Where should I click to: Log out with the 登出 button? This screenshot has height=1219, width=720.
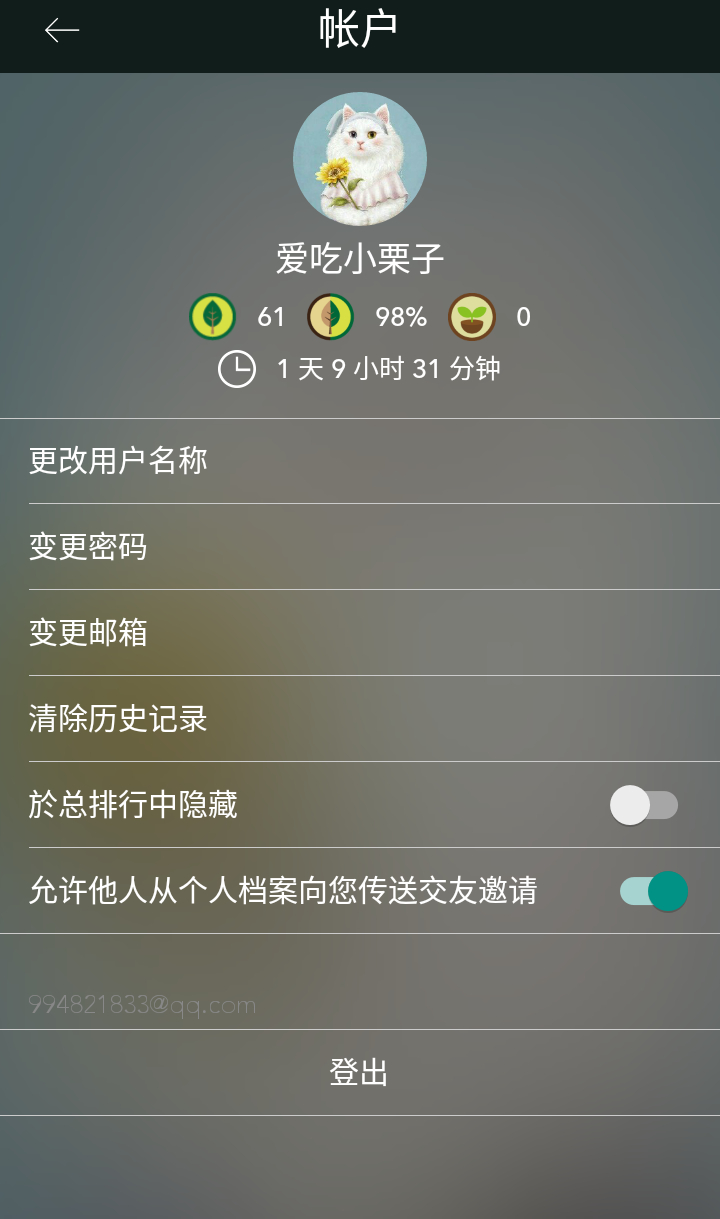[359, 1073]
